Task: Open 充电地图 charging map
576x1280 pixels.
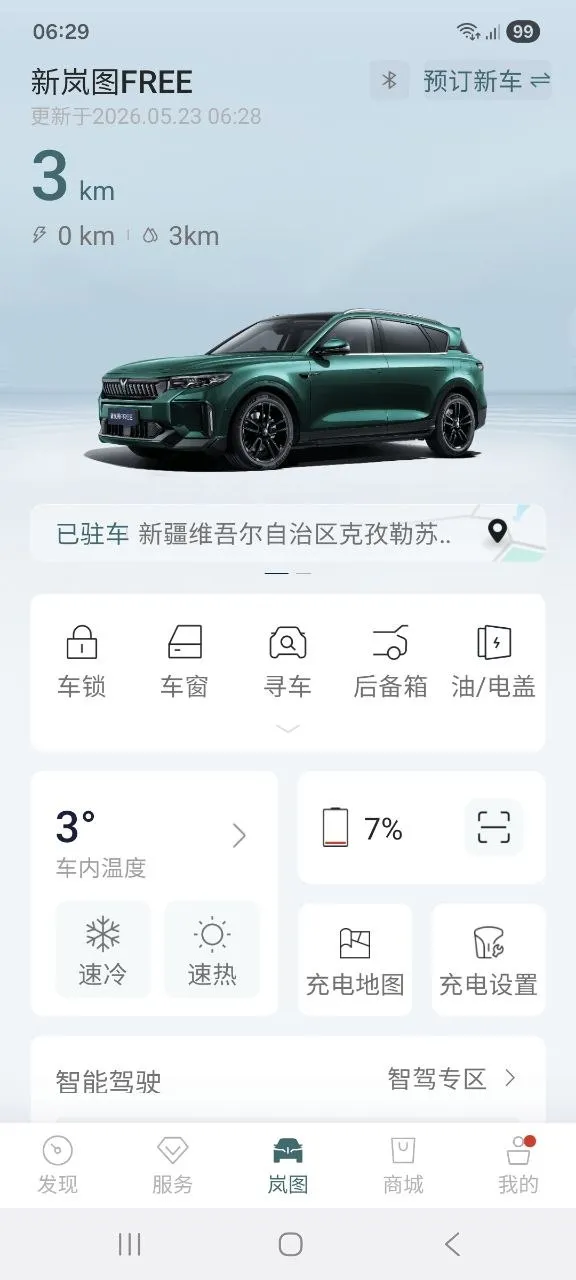Action: click(x=355, y=960)
